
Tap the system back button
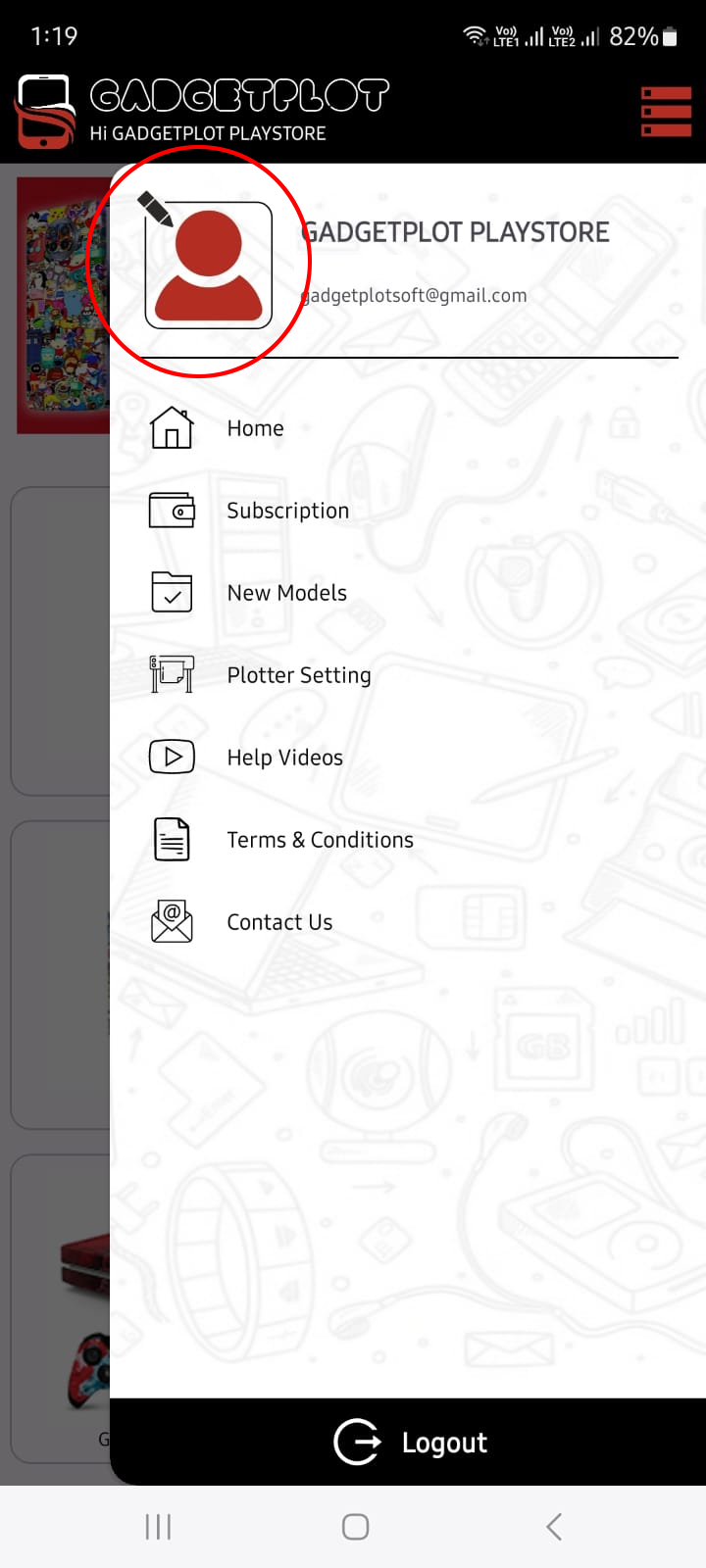[x=554, y=1526]
